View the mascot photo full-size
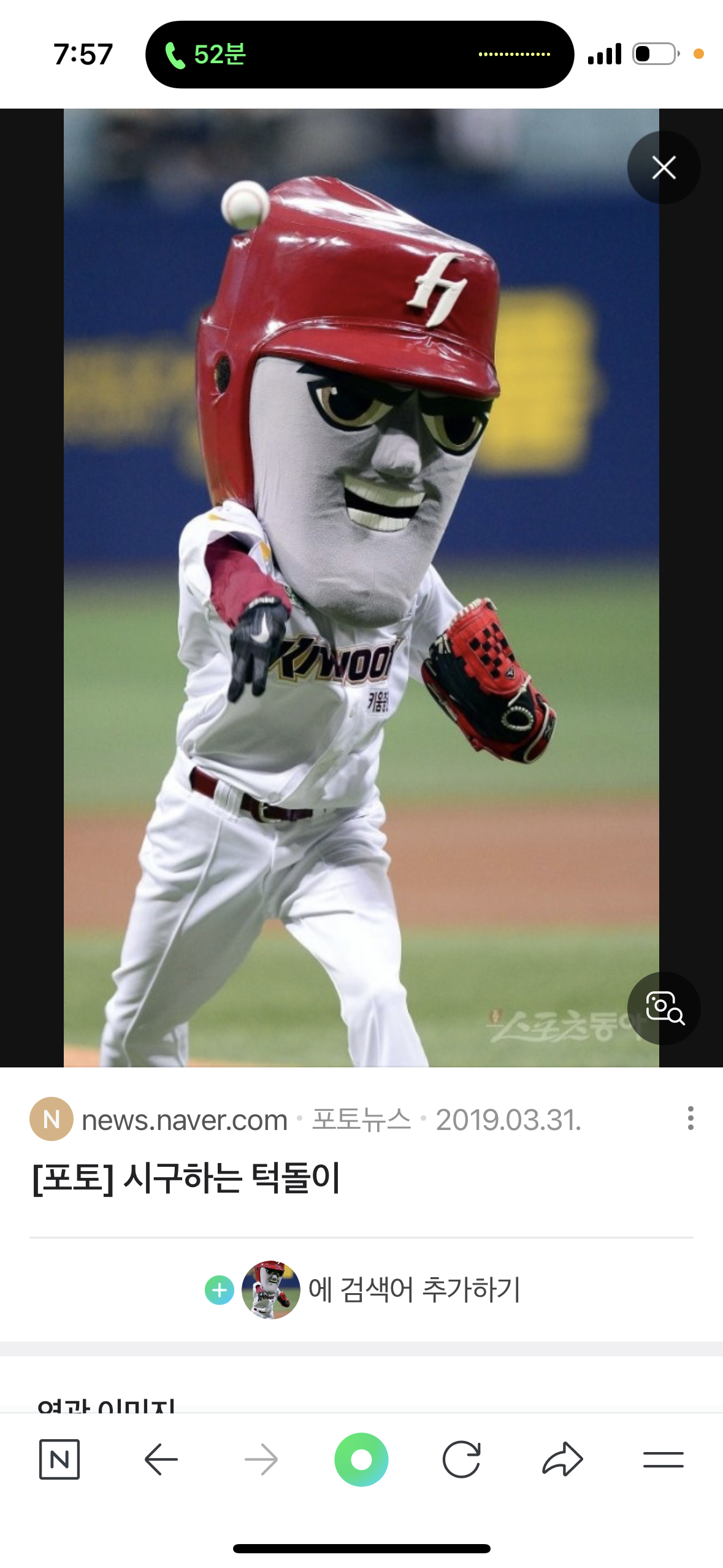 [361, 588]
